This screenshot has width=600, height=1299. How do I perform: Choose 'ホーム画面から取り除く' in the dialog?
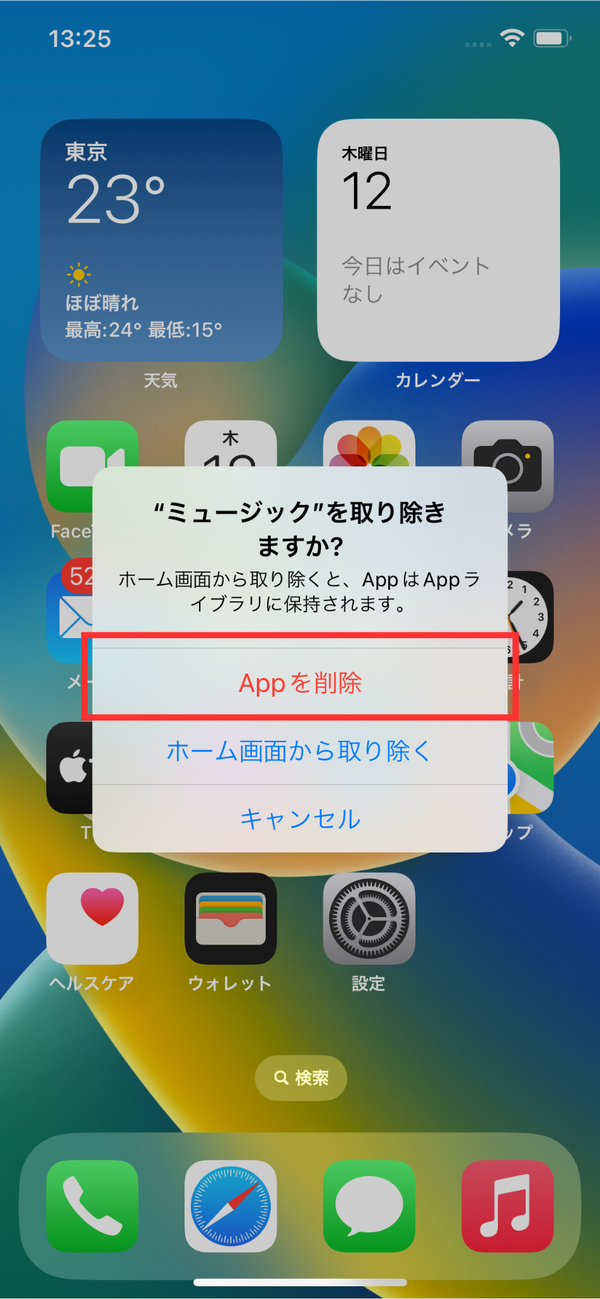(300, 751)
